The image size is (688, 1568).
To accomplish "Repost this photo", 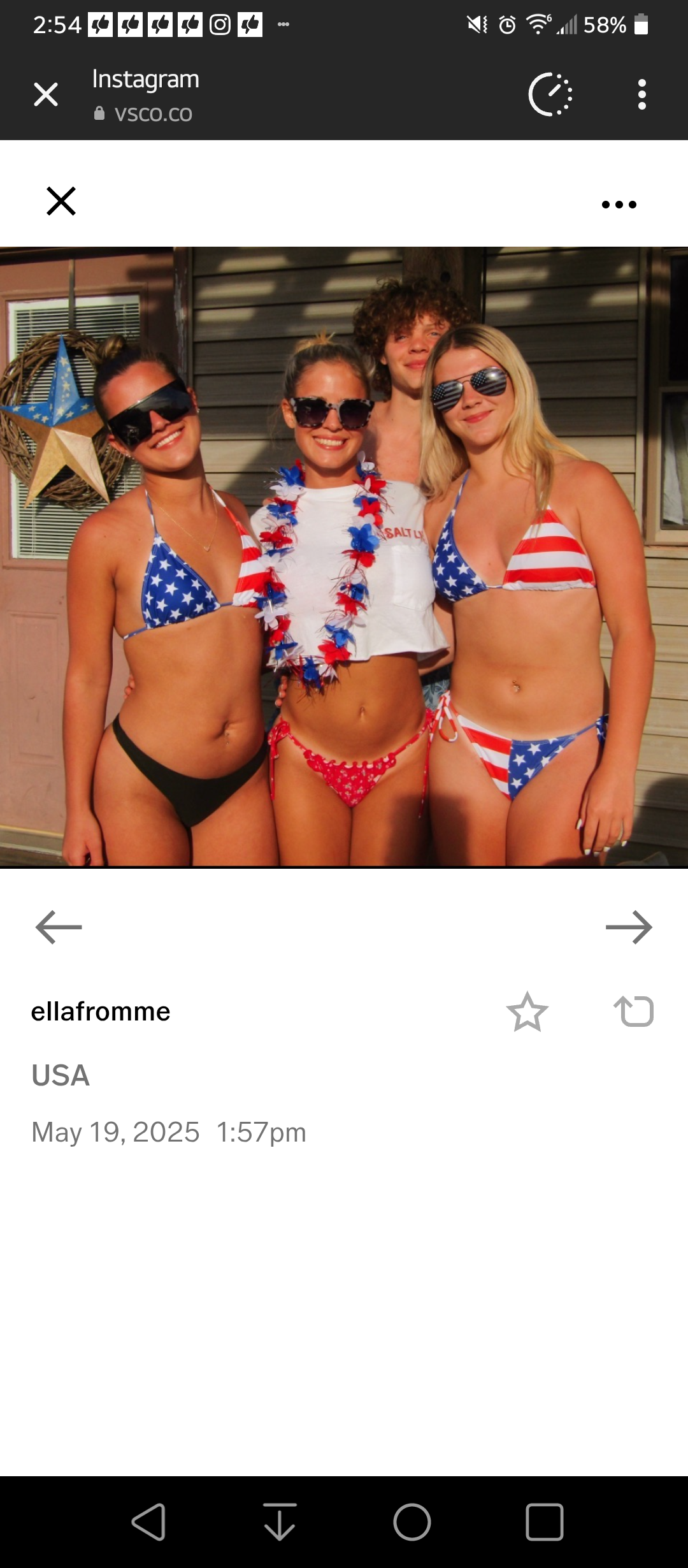I will (x=634, y=1012).
